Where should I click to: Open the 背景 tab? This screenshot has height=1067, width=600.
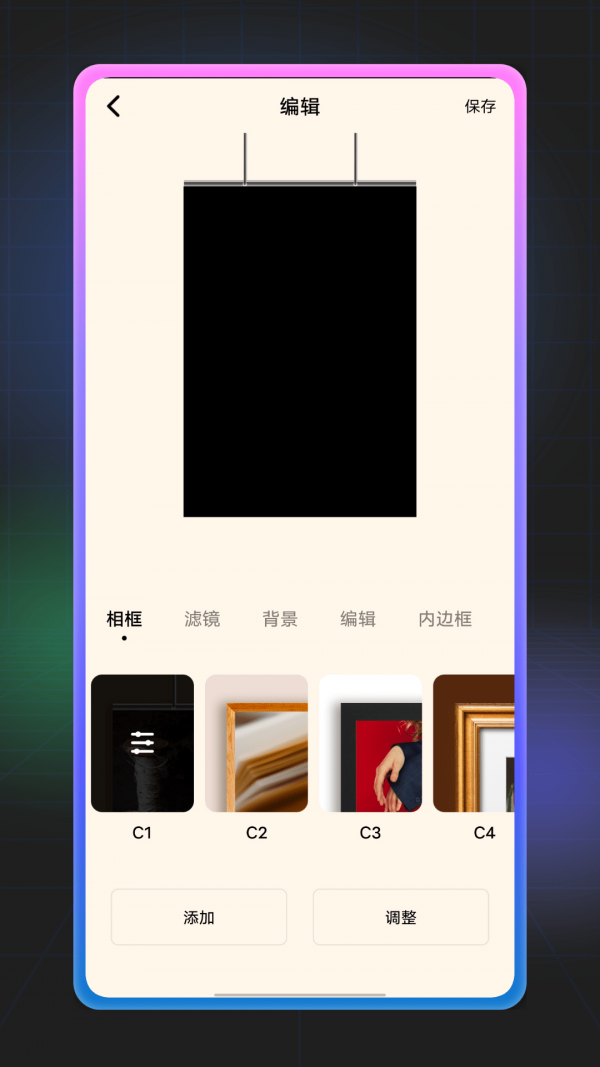(280, 619)
